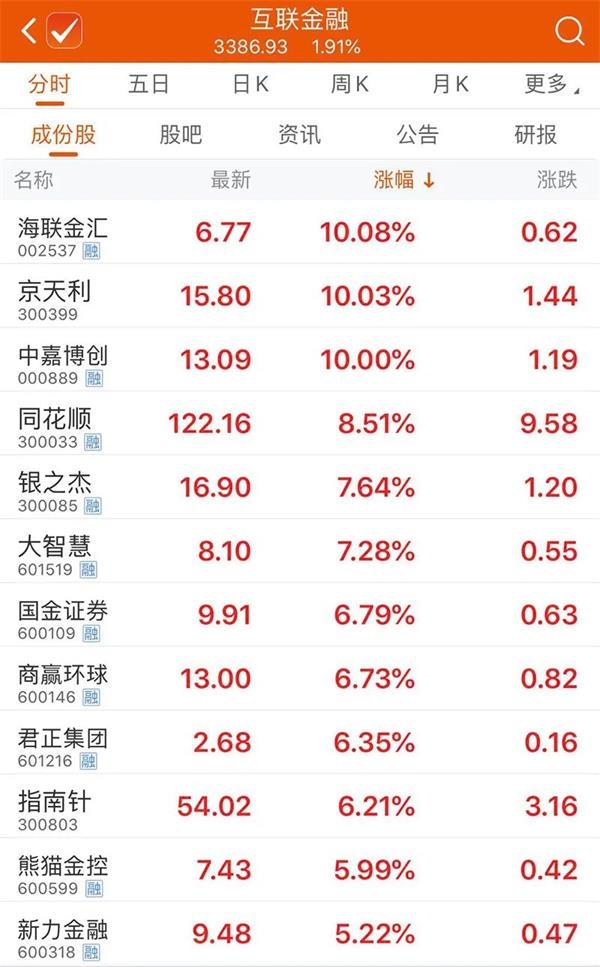Screen dimensions: 600x967
Task: Expand the 更多 chart options
Action: (550, 85)
